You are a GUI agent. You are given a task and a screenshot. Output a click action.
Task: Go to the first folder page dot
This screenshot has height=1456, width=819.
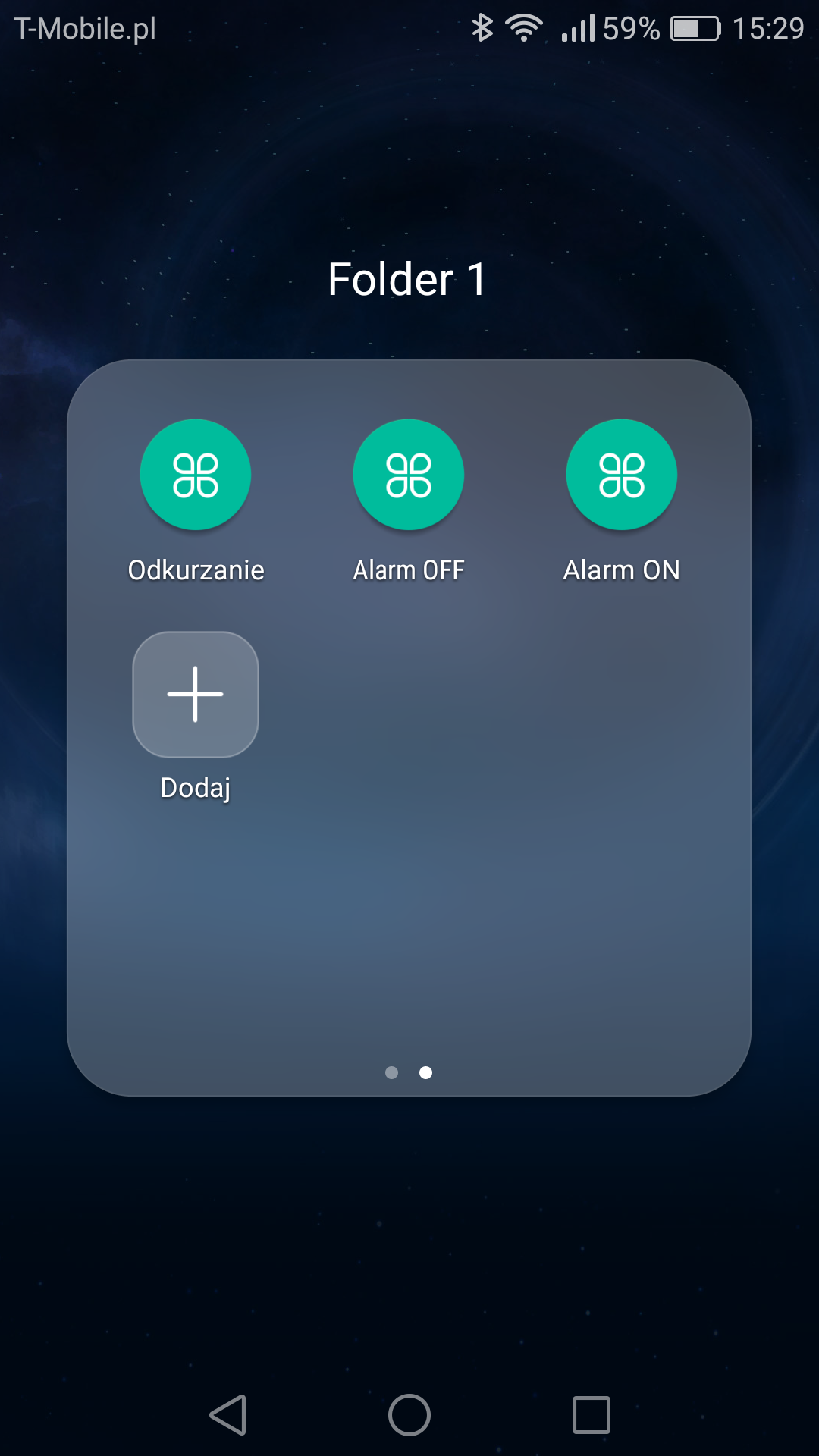pyautogui.click(x=391, y=1072)
